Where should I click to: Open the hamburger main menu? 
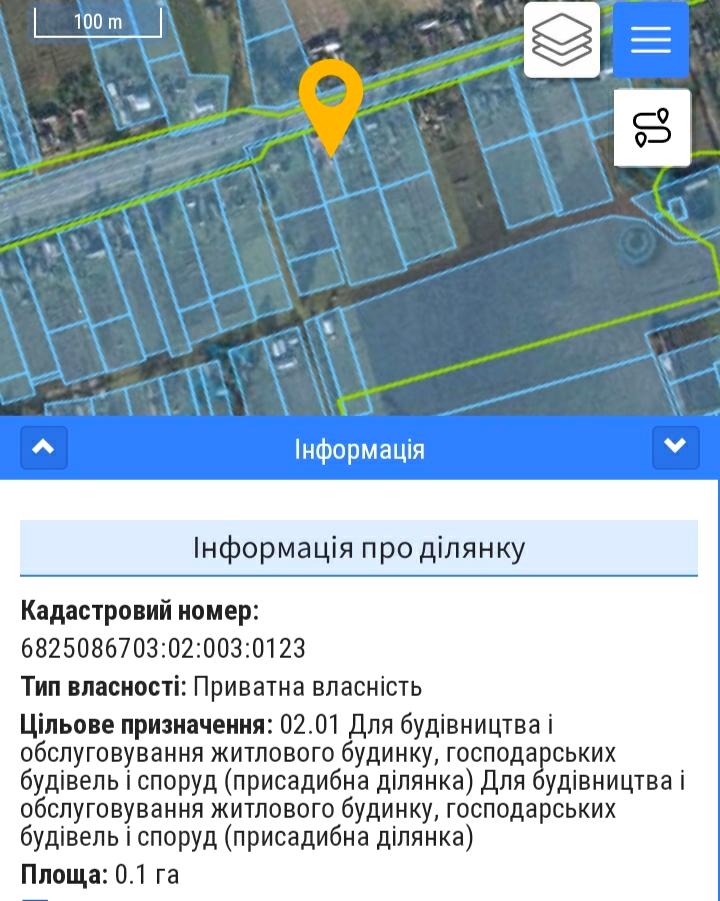[650, 40]
